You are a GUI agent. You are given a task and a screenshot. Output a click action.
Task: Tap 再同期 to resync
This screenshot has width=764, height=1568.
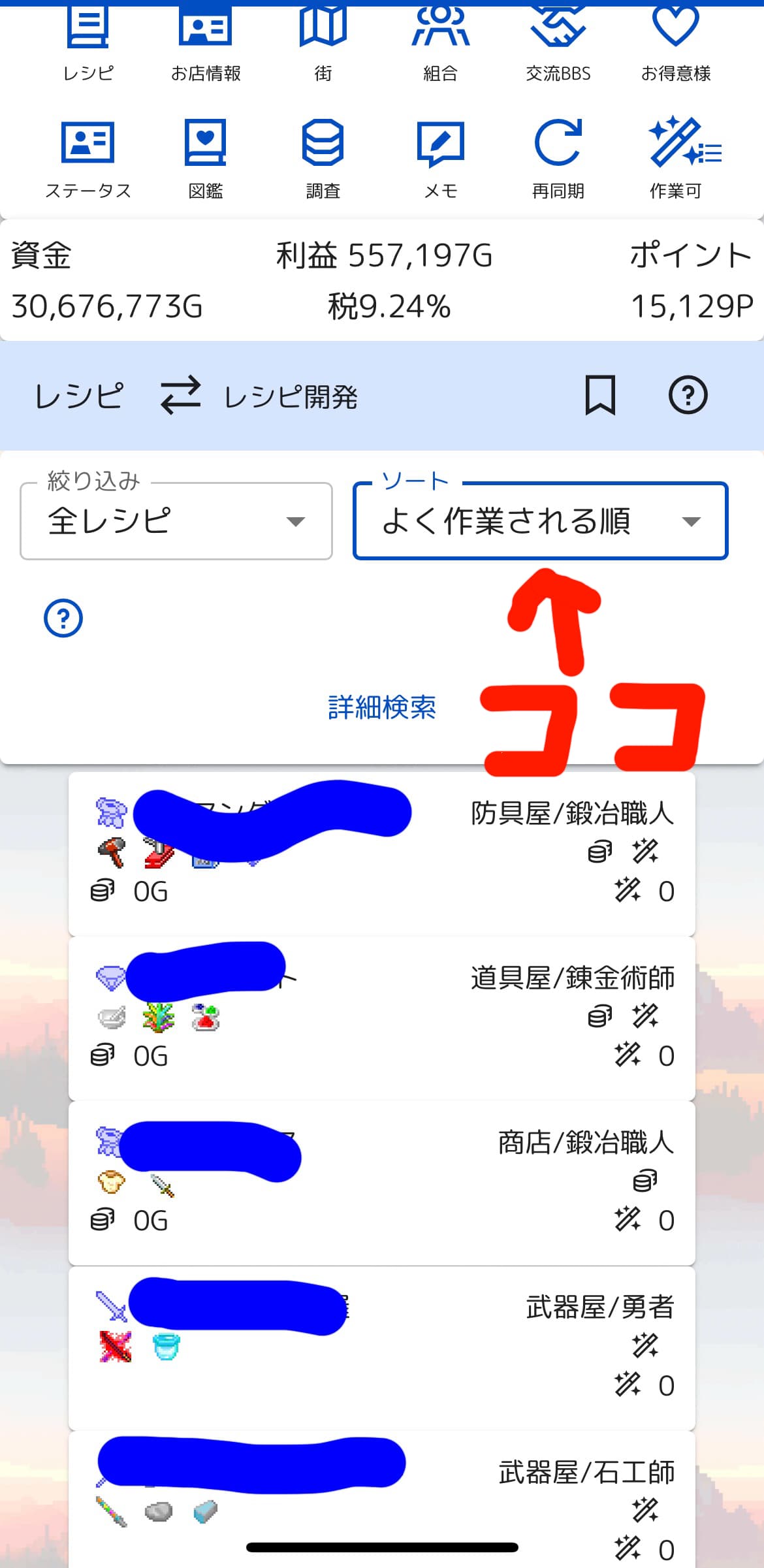pos(558,158)
